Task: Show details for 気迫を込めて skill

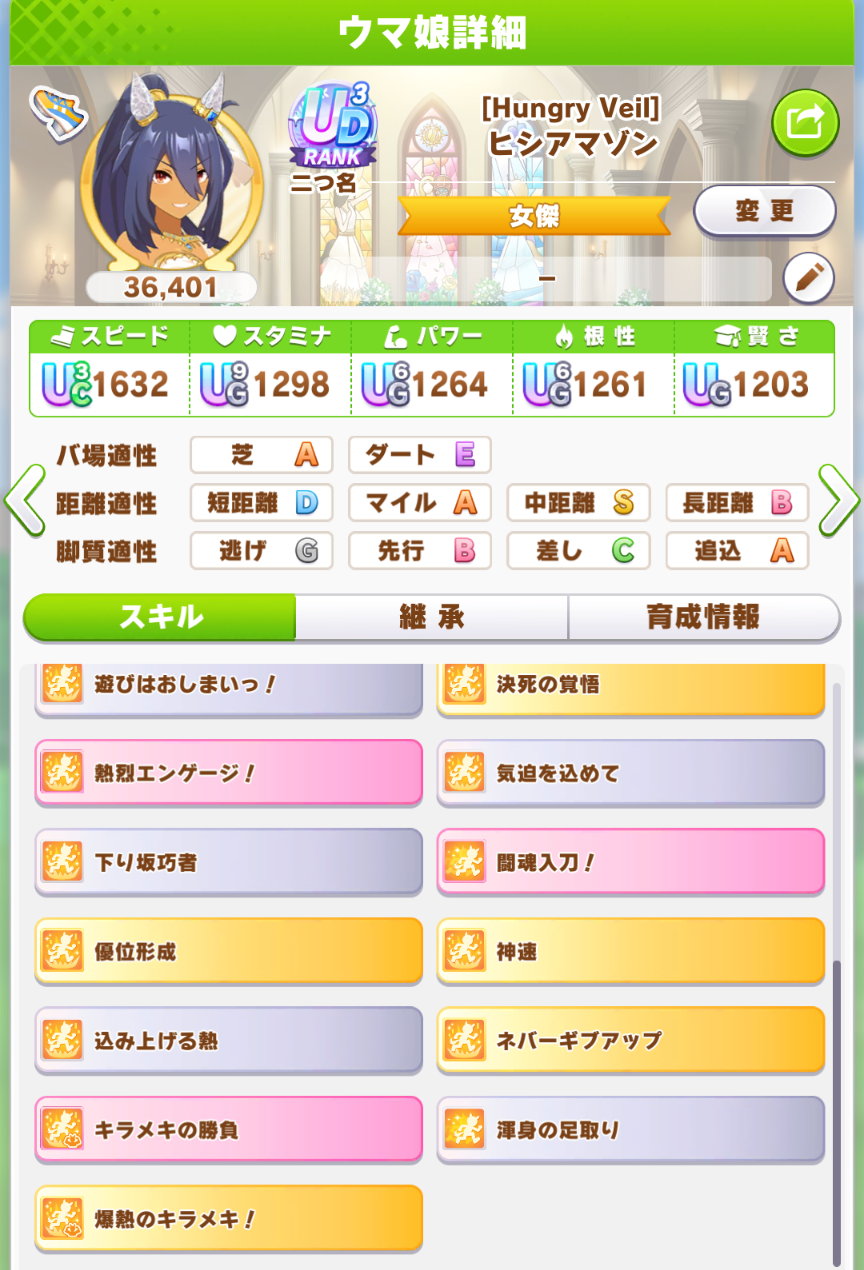Action: tap(631, 772)
